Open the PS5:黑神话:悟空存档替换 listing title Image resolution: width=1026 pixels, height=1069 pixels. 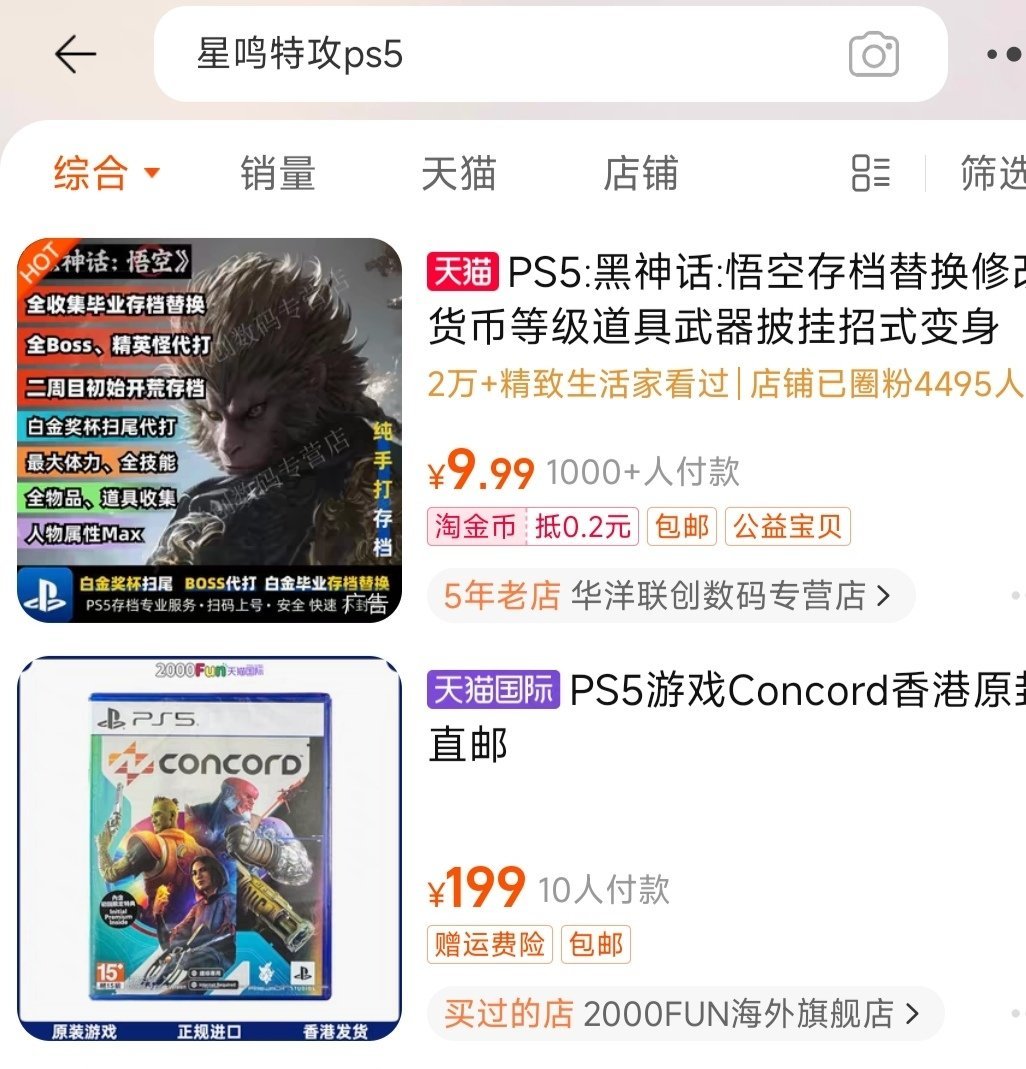pos(724,298)
